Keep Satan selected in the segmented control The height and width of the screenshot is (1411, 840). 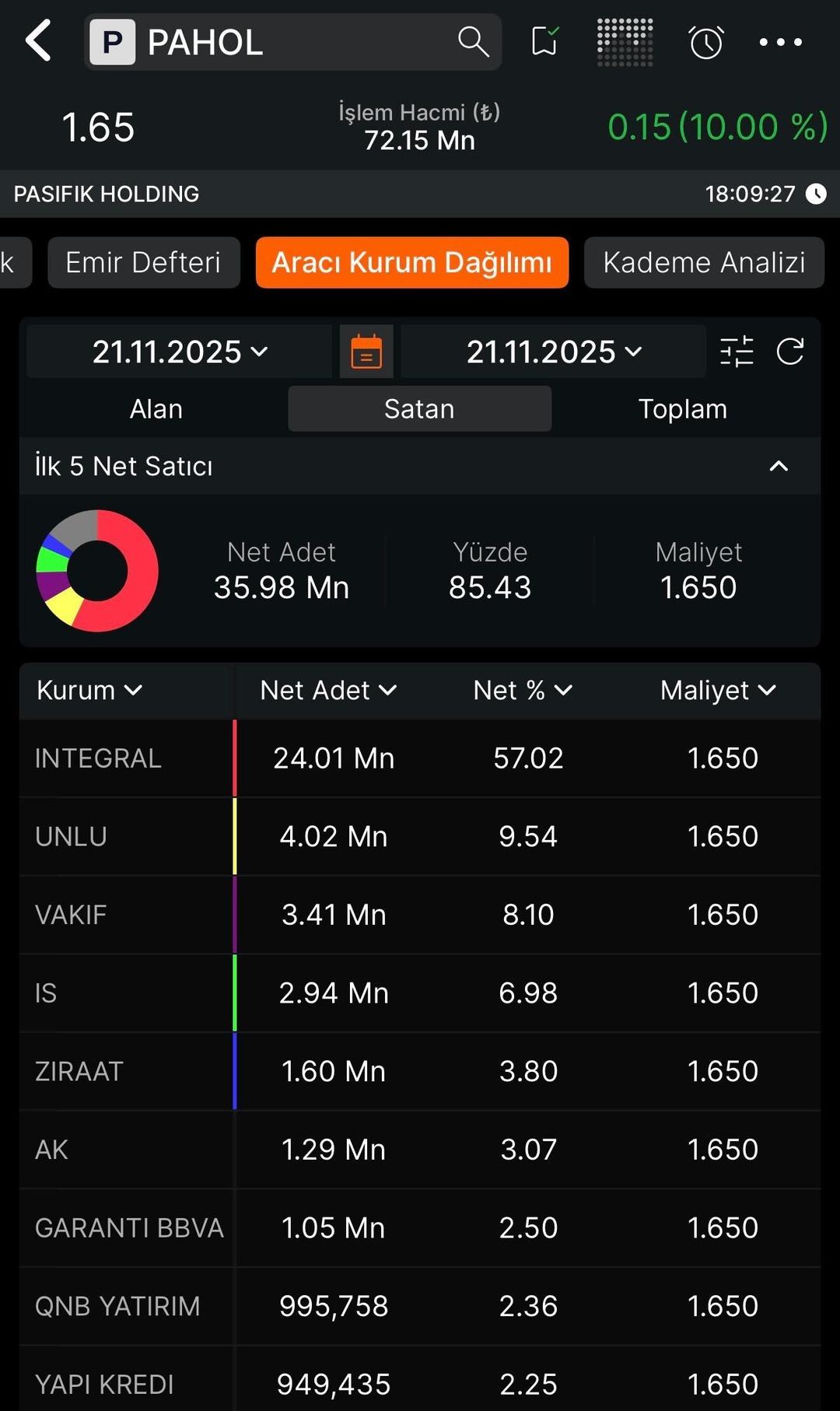click(419, 408)
